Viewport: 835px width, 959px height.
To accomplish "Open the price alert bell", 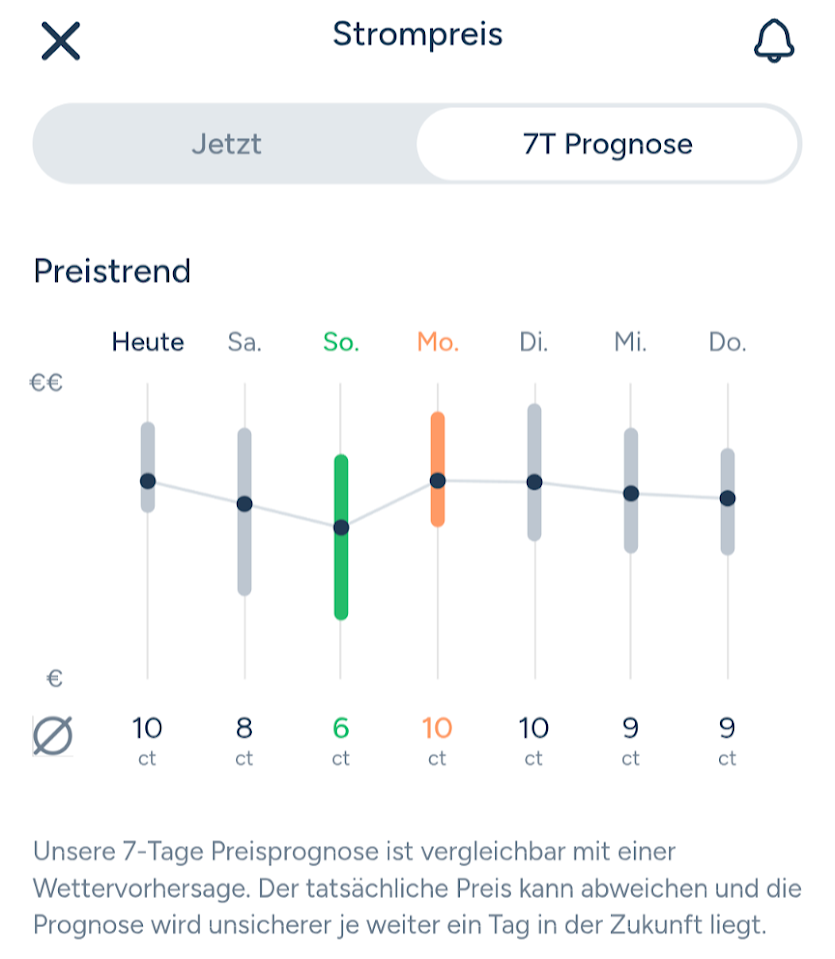I will [773, 40].
